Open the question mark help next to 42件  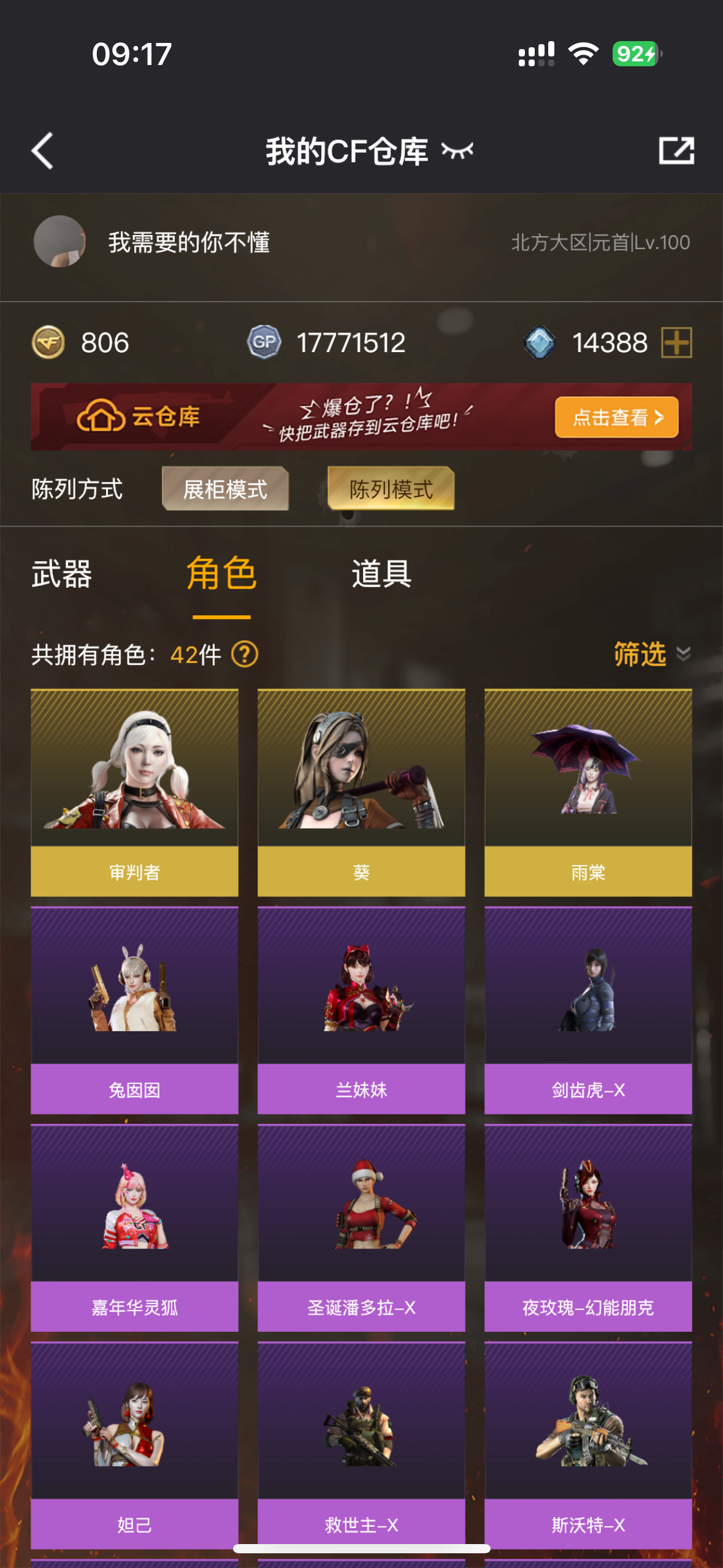(x=245, y=655)
